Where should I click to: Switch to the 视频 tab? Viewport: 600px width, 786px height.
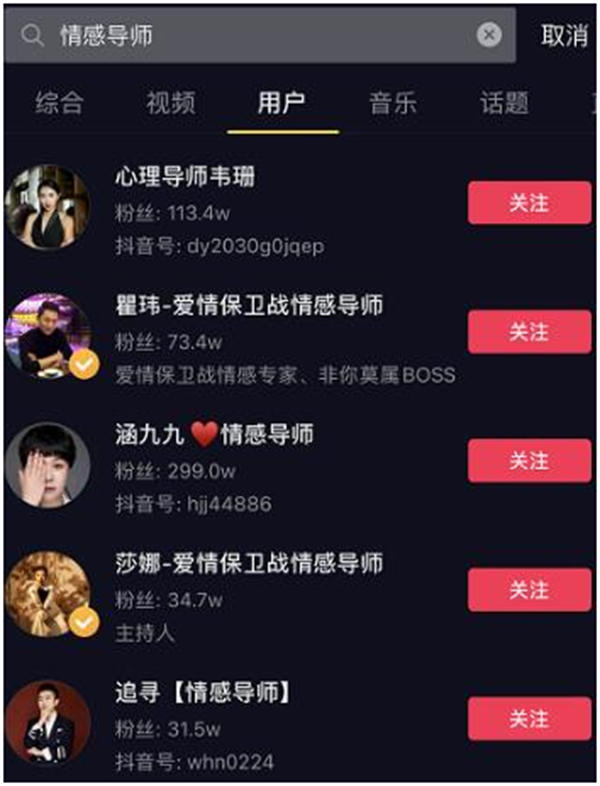[x=170, y=102]
